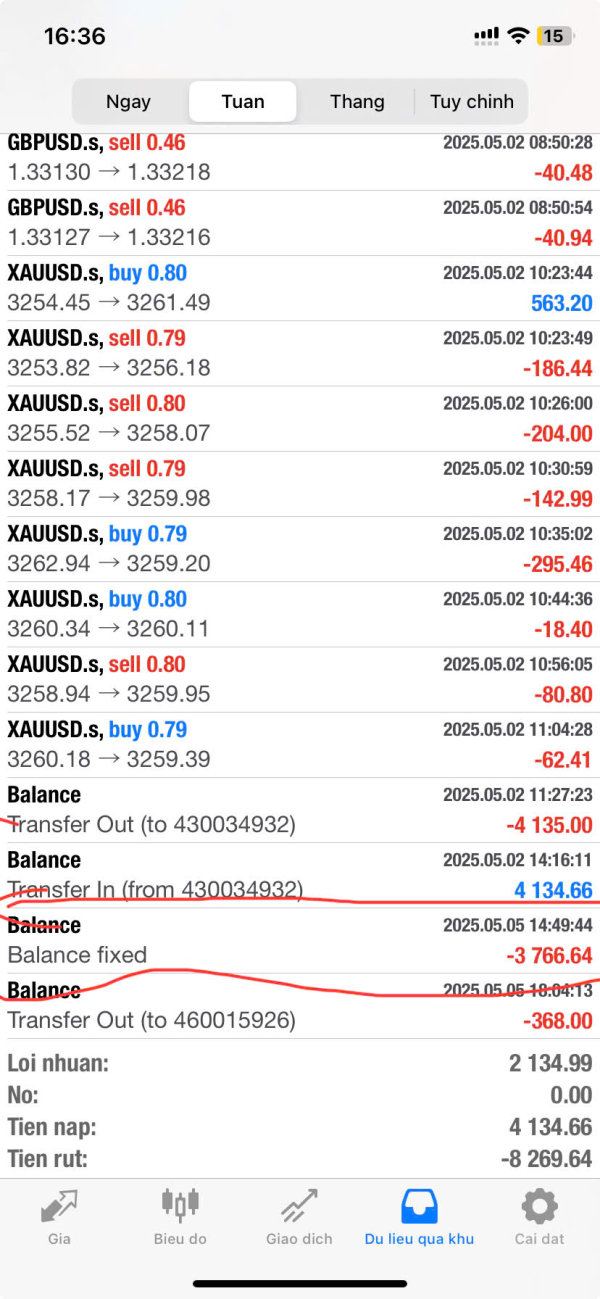Go to the Gia quotes tab

[59, 1216]
